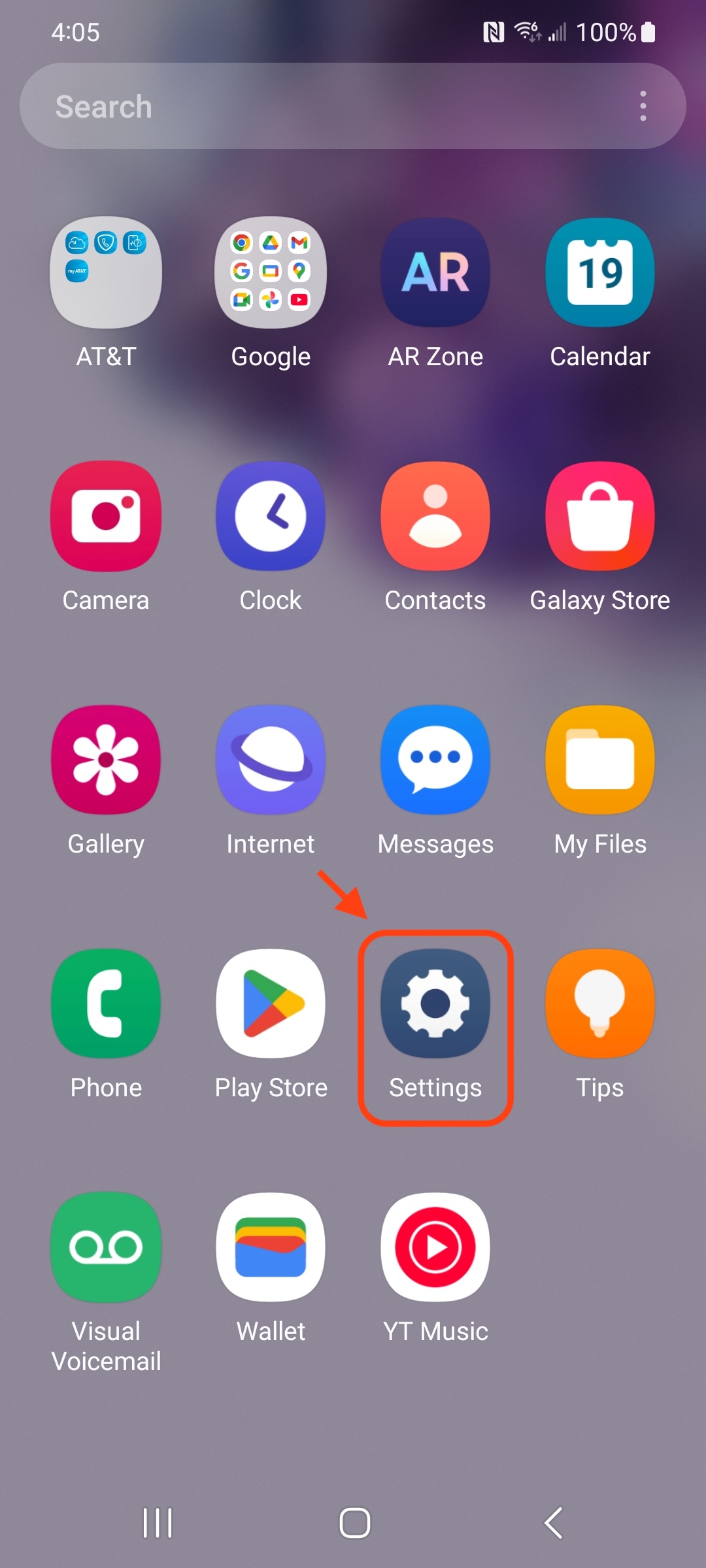Launch the Wallet app
This screenshot has width=706, height=1568.
tap(271, 1248)
